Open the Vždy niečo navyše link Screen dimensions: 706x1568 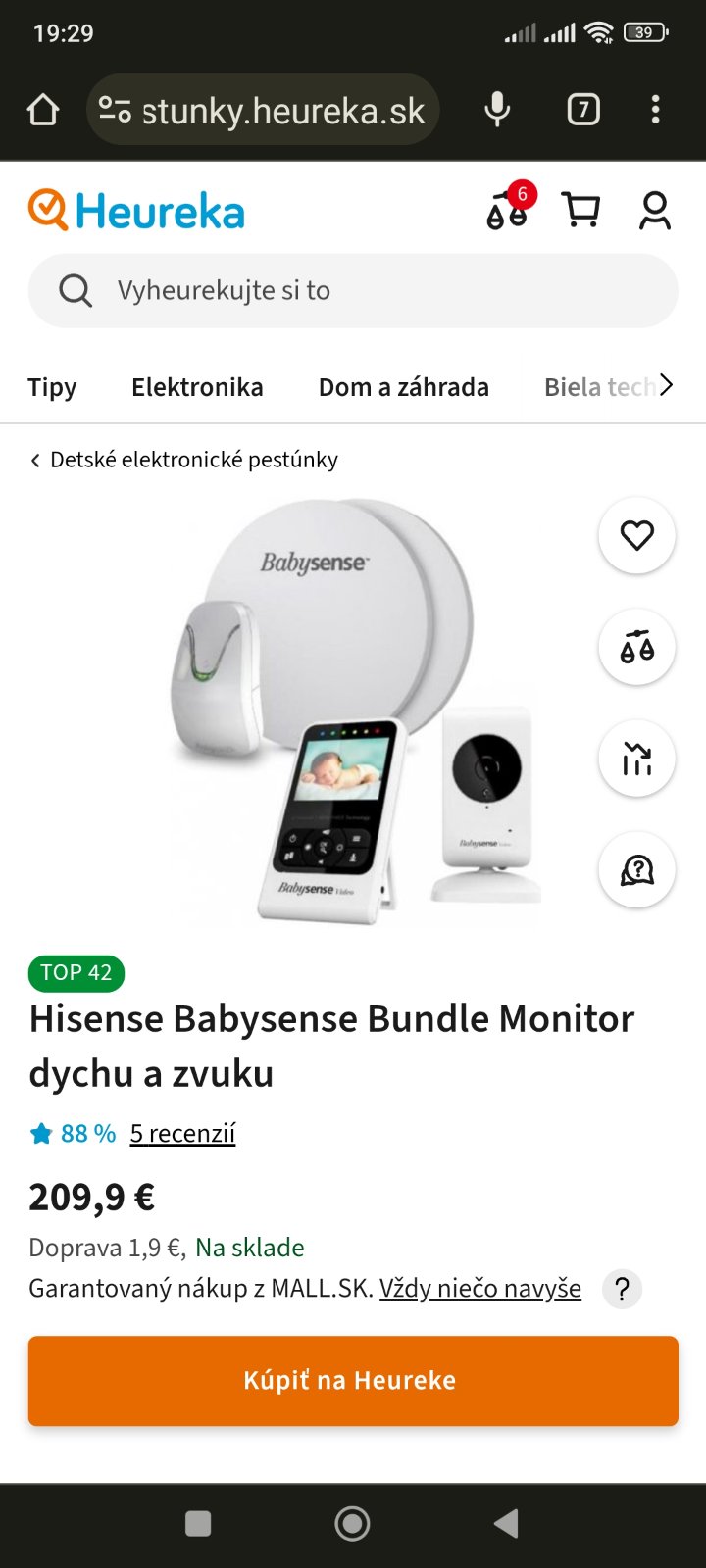tap(480, 1288)
